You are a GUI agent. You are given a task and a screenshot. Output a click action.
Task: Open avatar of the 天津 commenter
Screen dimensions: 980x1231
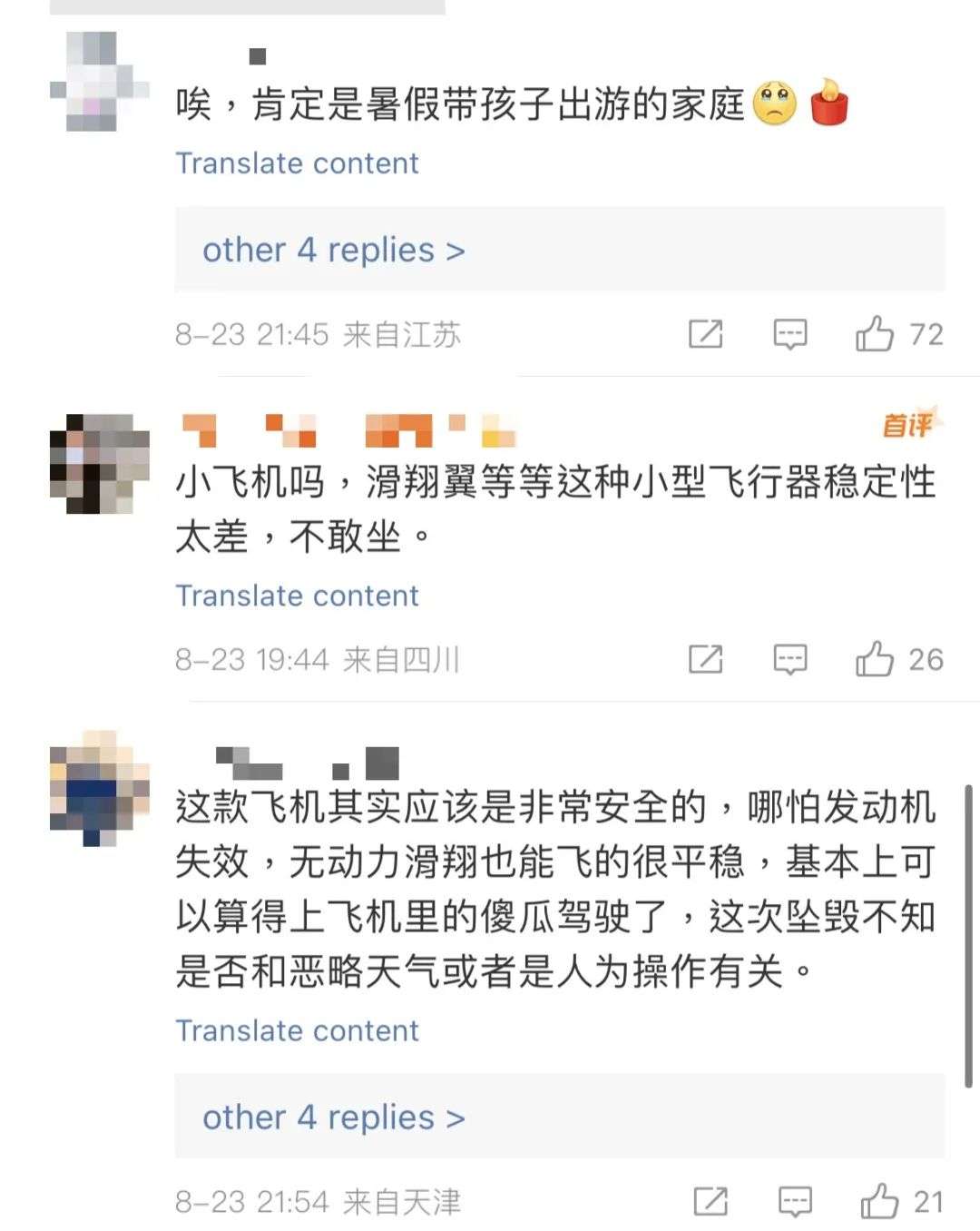[x=100, y=788]
